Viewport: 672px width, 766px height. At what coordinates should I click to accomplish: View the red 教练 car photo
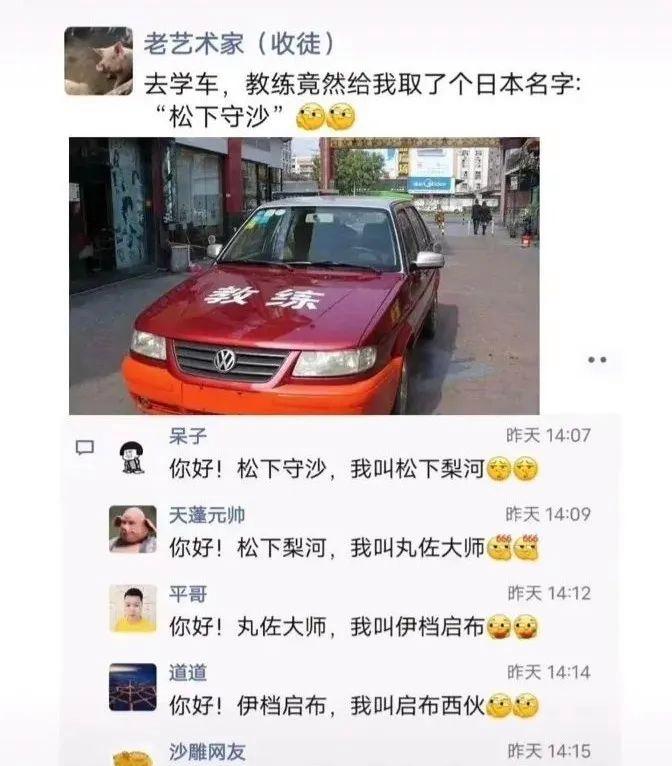pos(304,276)
